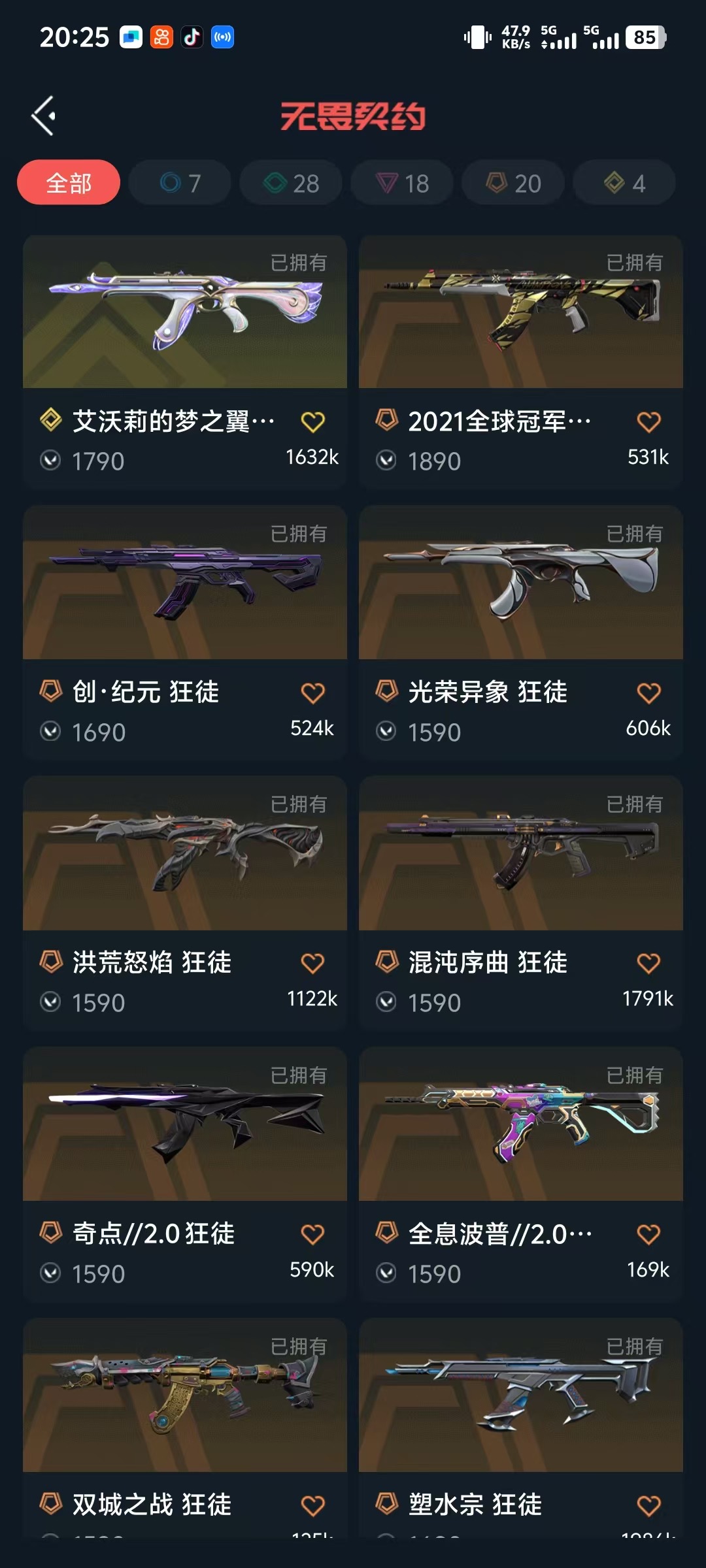This screenshot has height=1568, width=706.
Task: Open the 双城之战 狂徒 skin card
Action: 185,1396
